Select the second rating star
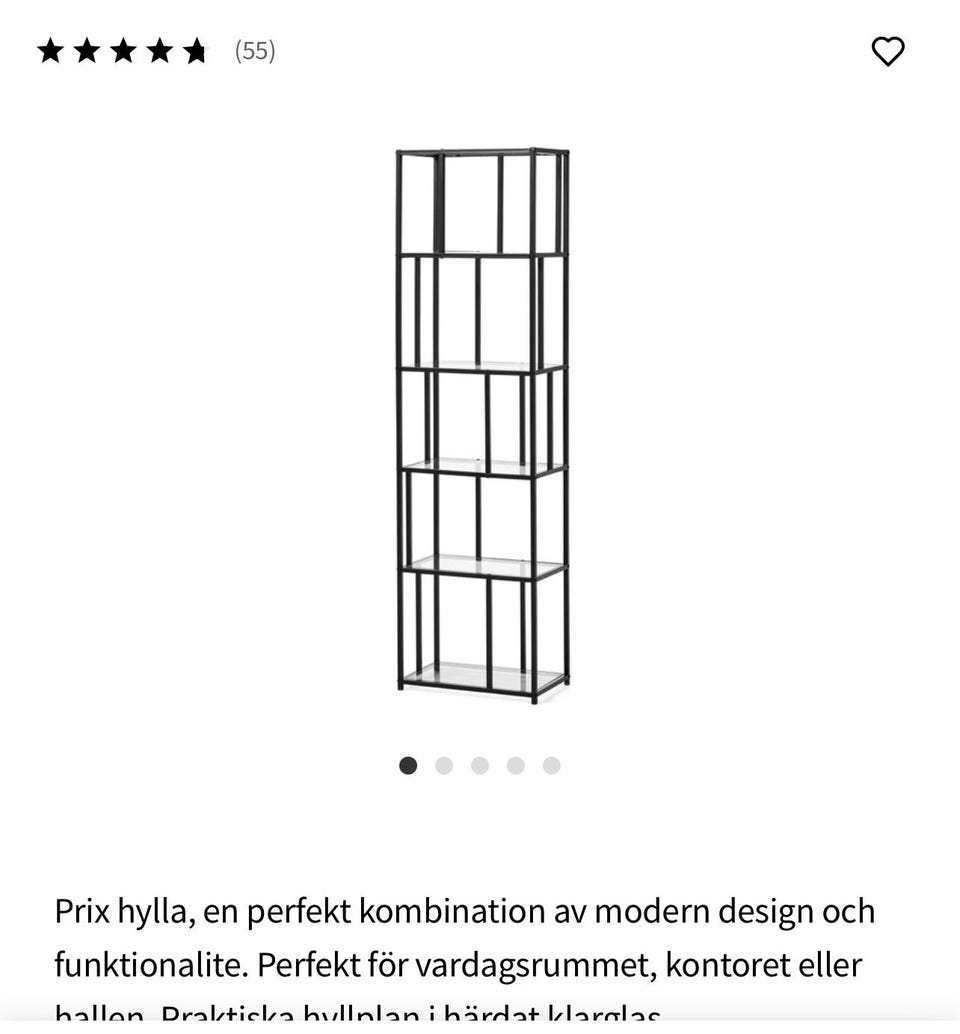Viewport: 960px width, 1034px height. tap(87, 50)
